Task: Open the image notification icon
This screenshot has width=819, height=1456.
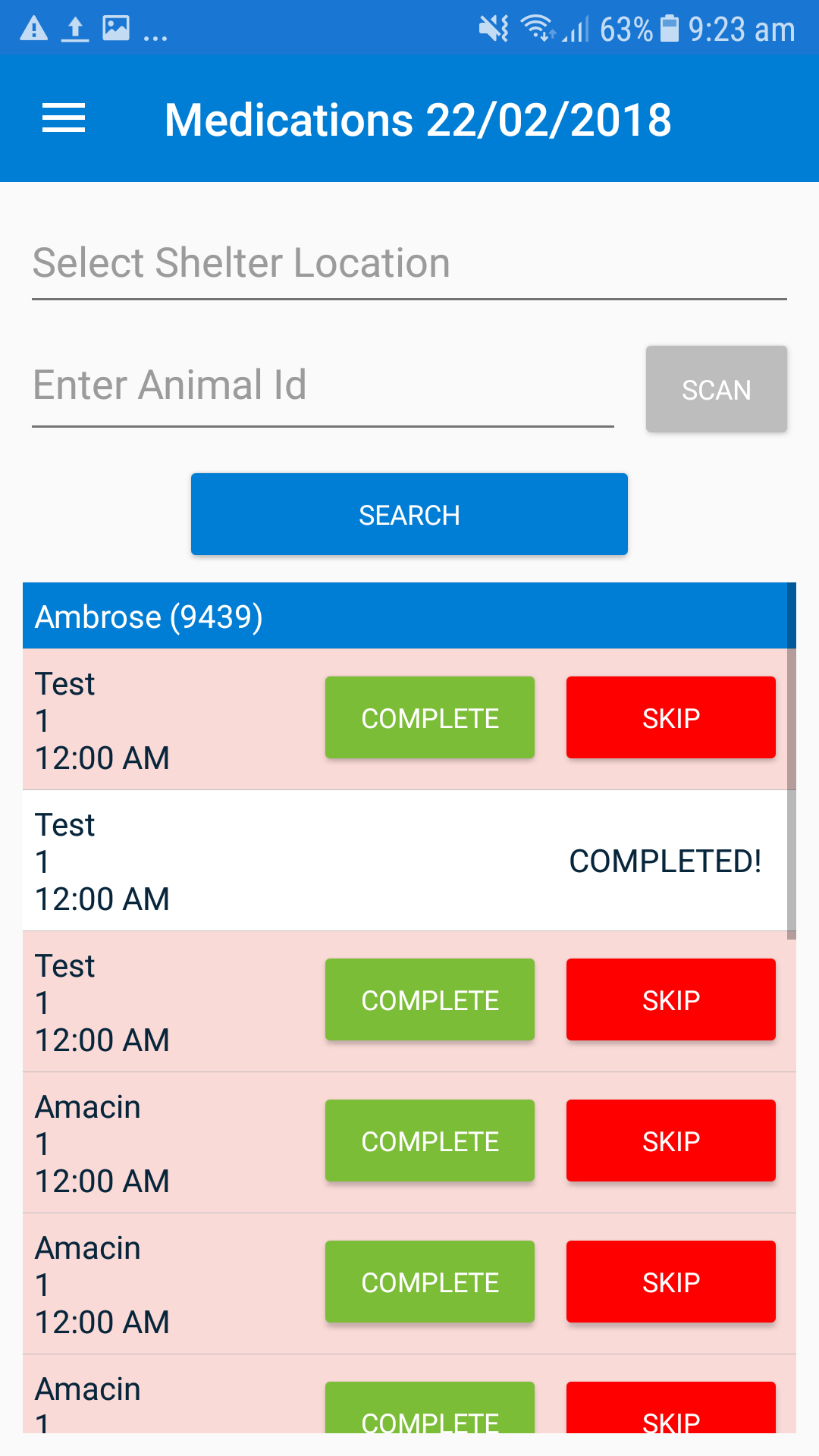Action: 115,29
